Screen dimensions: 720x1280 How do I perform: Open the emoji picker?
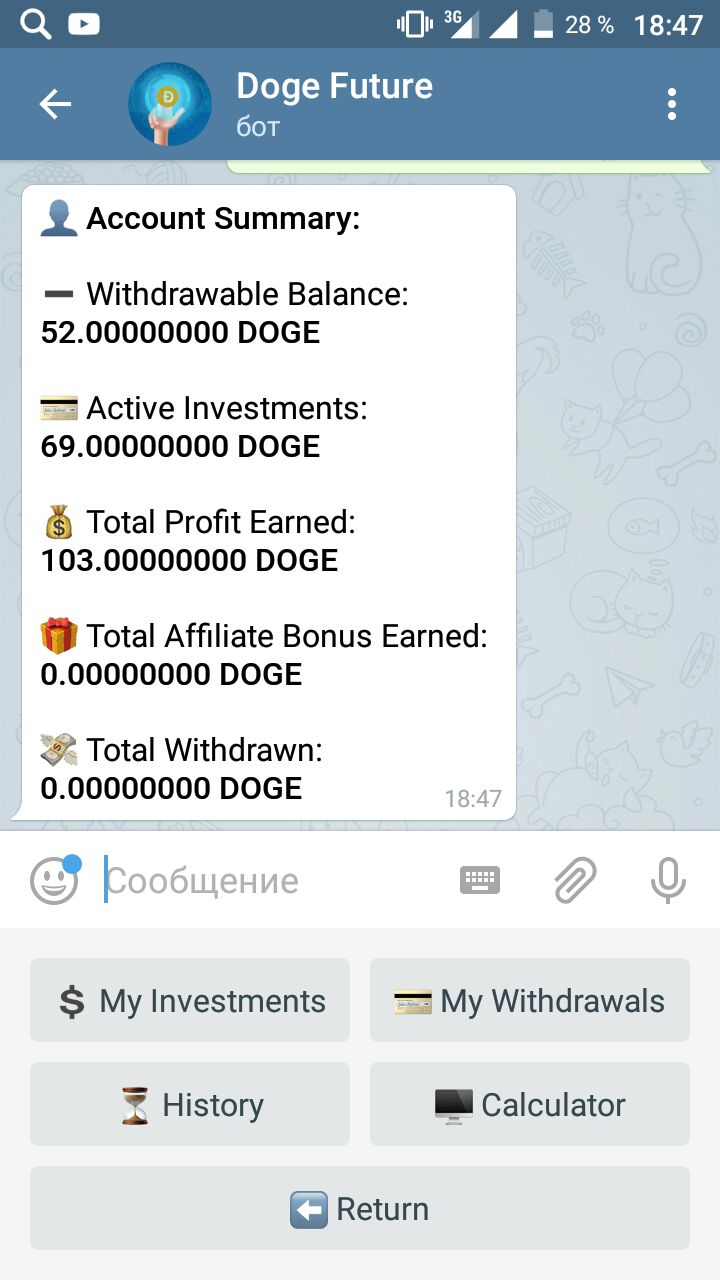coord(54,880)
